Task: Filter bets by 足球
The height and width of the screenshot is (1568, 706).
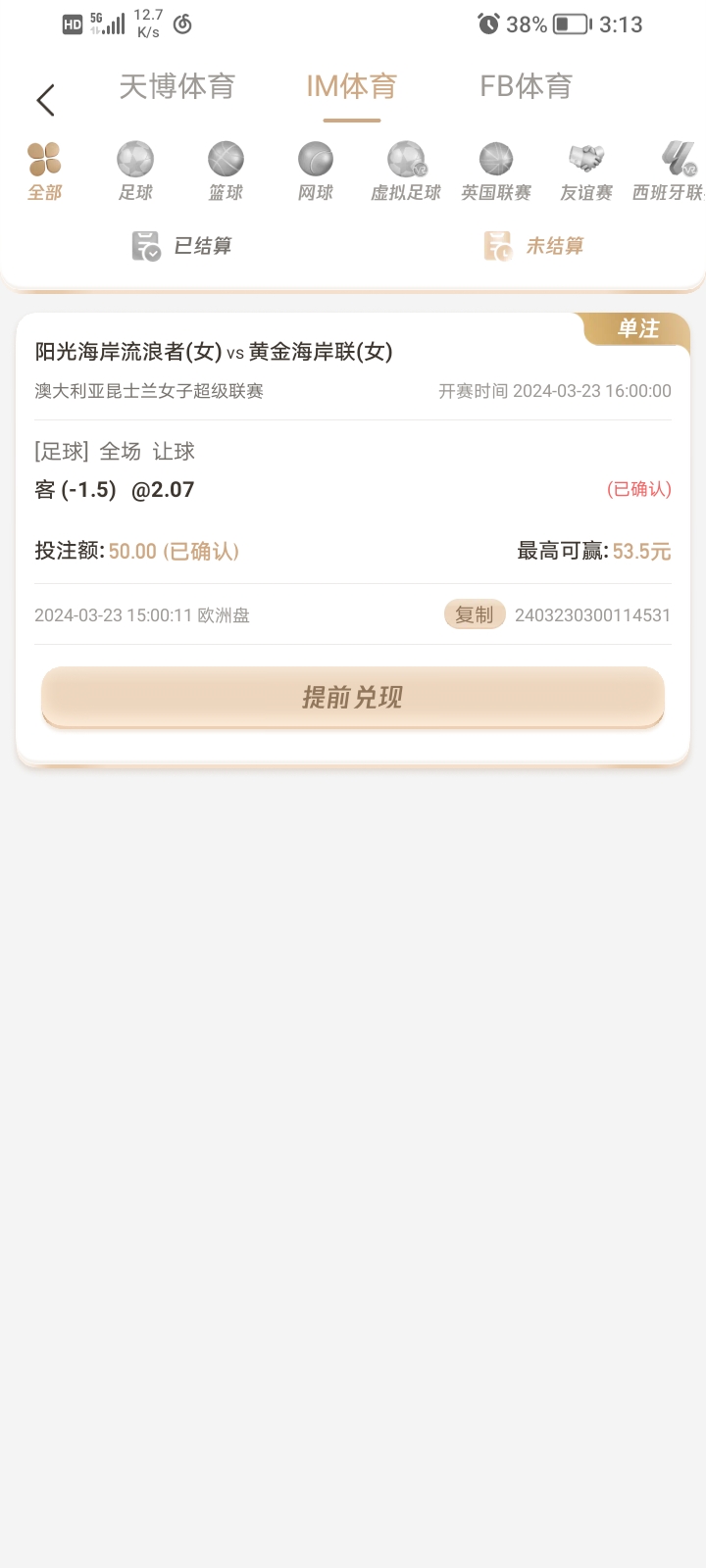Action: (135, 171)
